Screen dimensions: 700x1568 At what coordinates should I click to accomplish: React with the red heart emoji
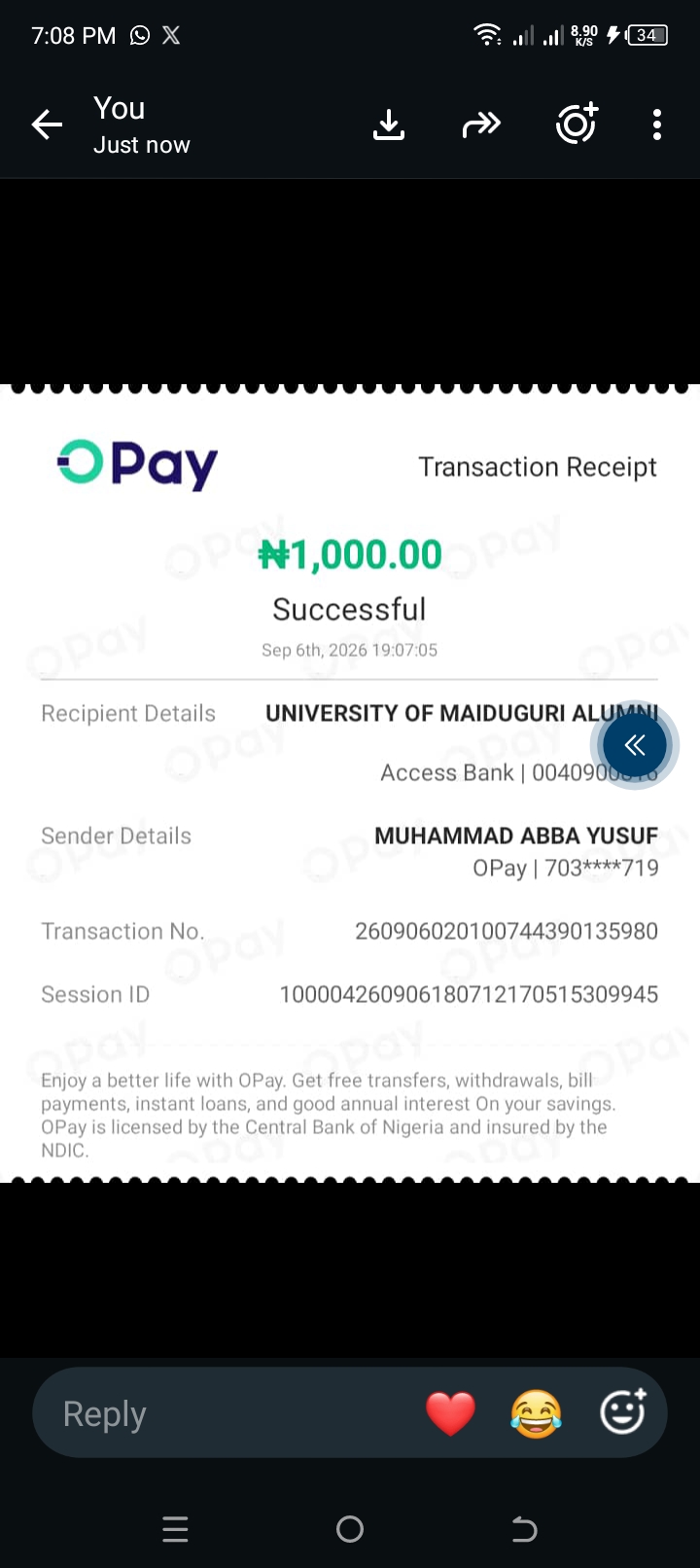coord(451,1413)
